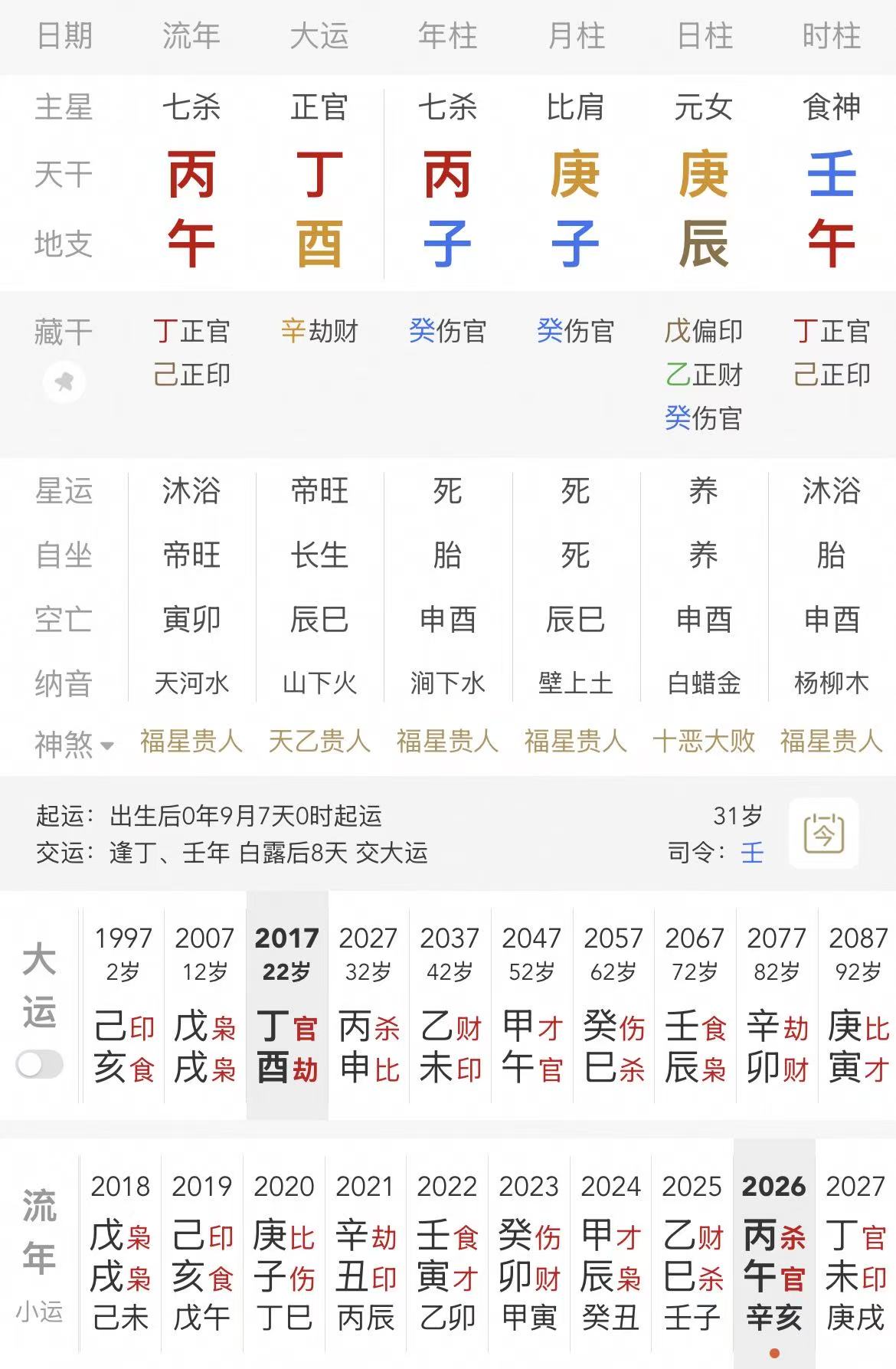Select 流年 2025 乙巳
896x1369 pixels.
[x=692, y=1252]
